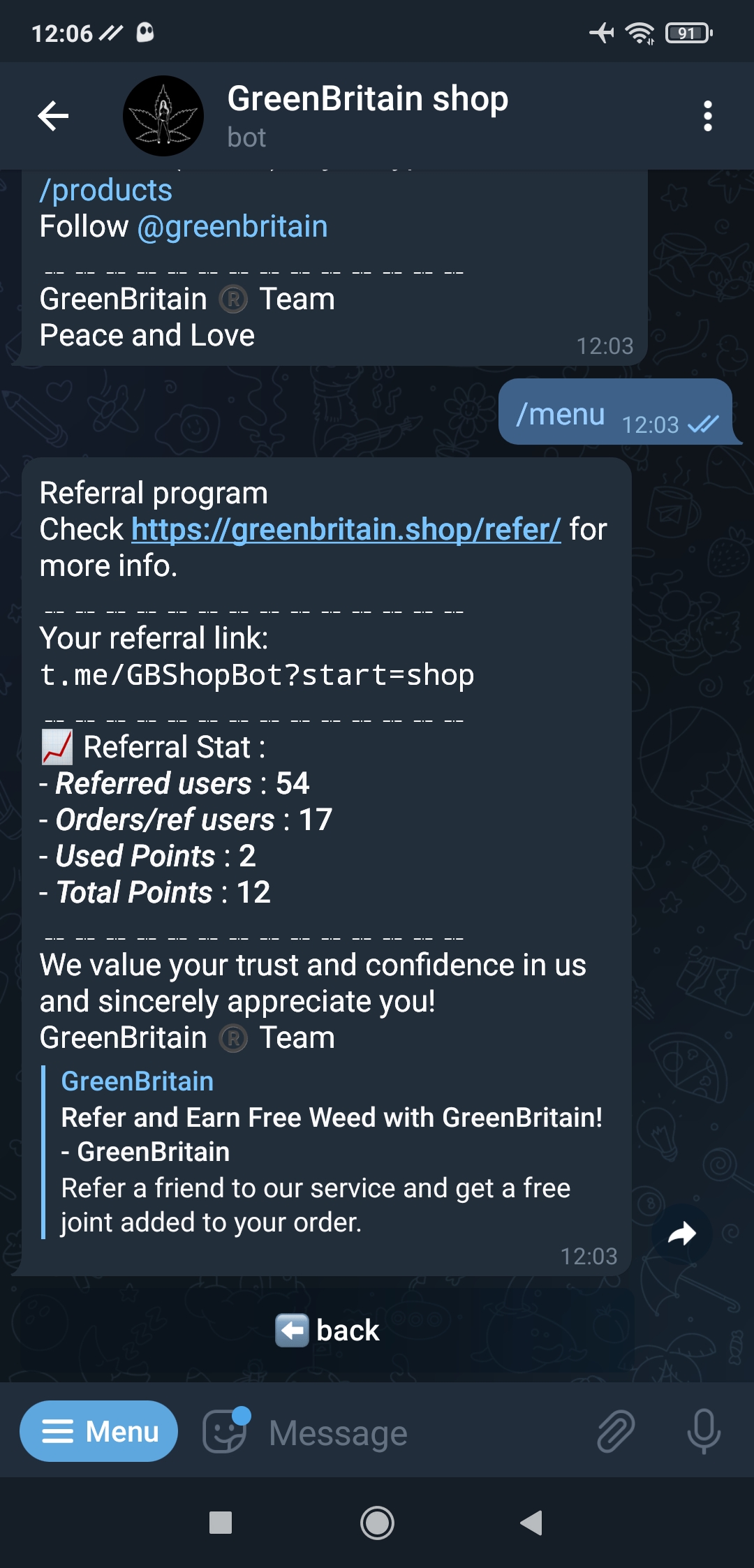Open the three-dot overflow menu
754x1568 pixels.
[x=707, y=116]
